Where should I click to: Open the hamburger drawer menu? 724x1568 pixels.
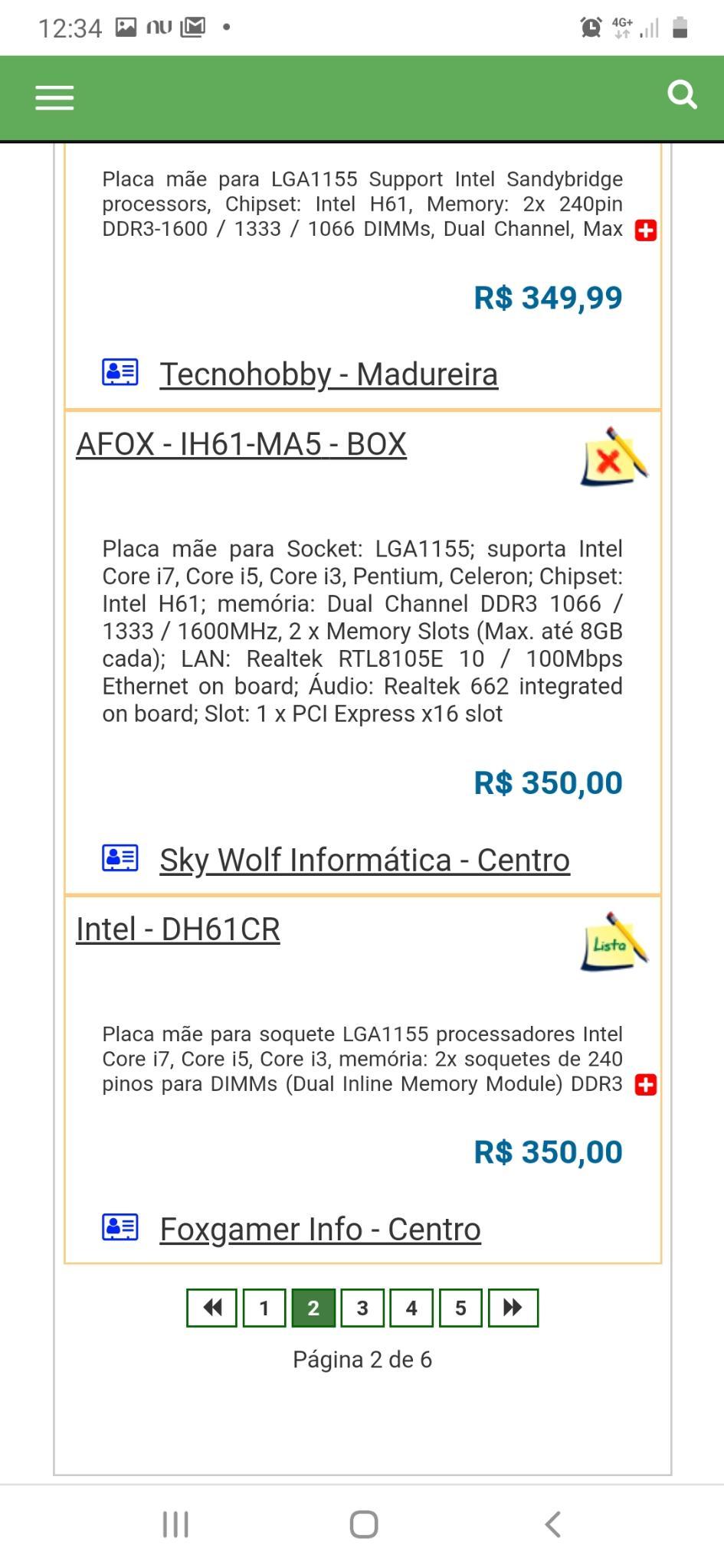tap(54, 97)
